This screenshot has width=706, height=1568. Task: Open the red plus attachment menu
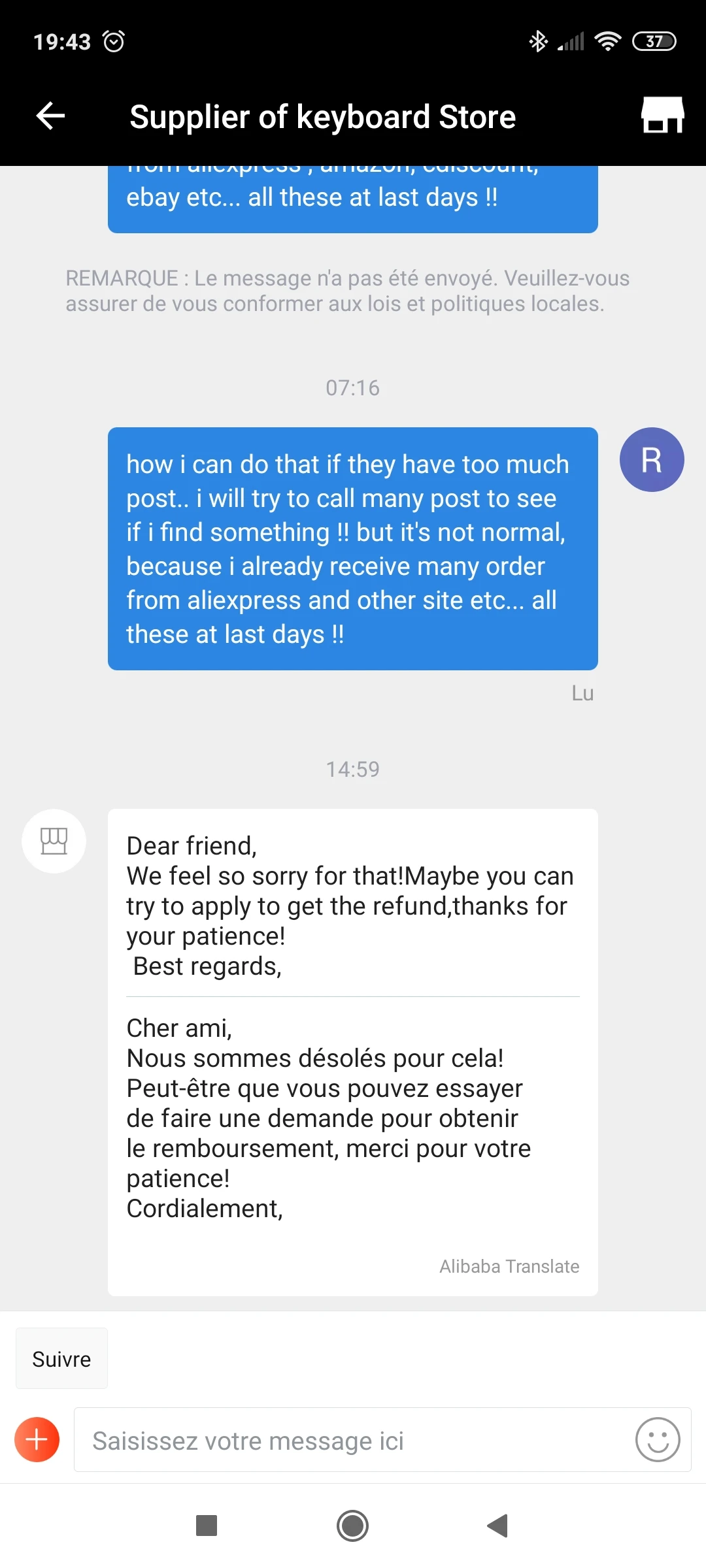(x=37, y=1439)
